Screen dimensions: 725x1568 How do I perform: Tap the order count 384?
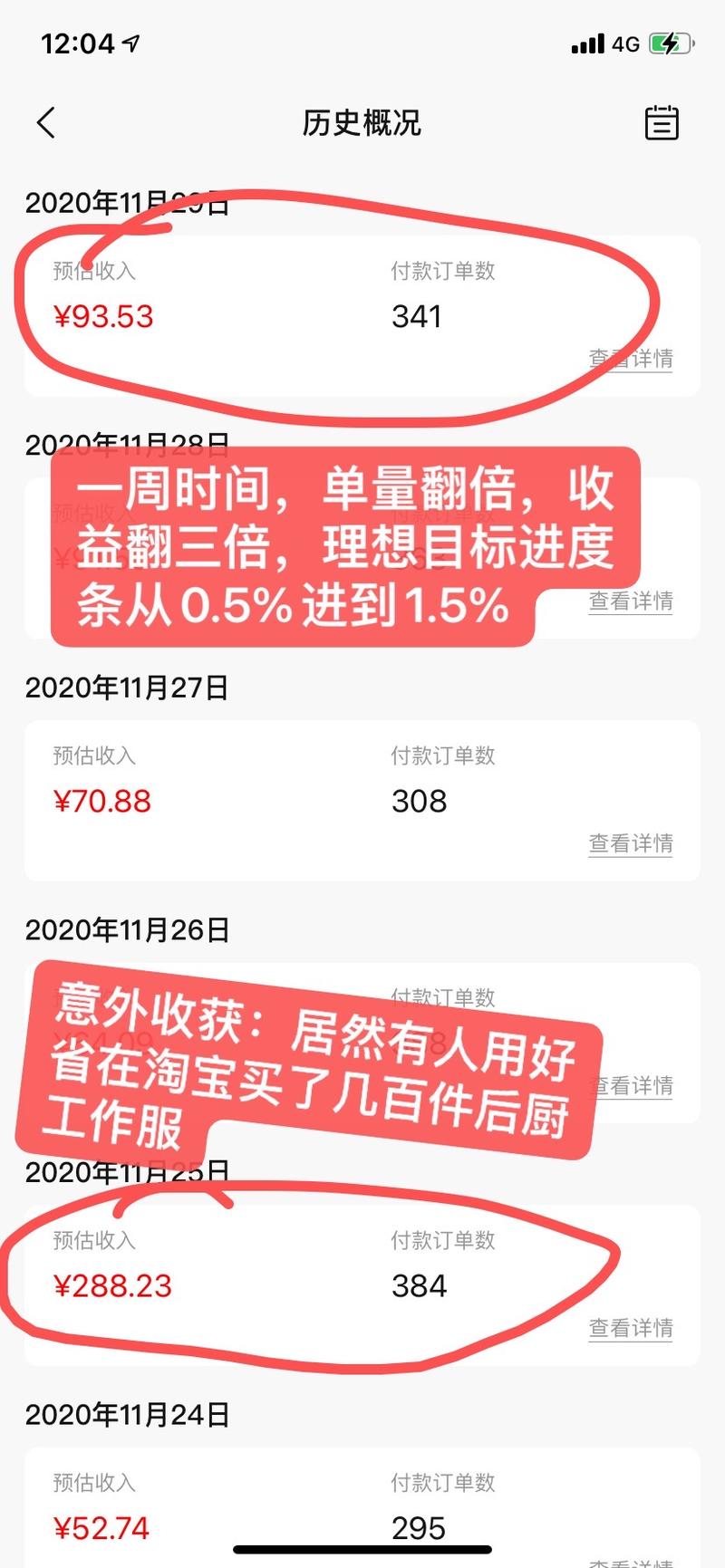coord(419,1284)
